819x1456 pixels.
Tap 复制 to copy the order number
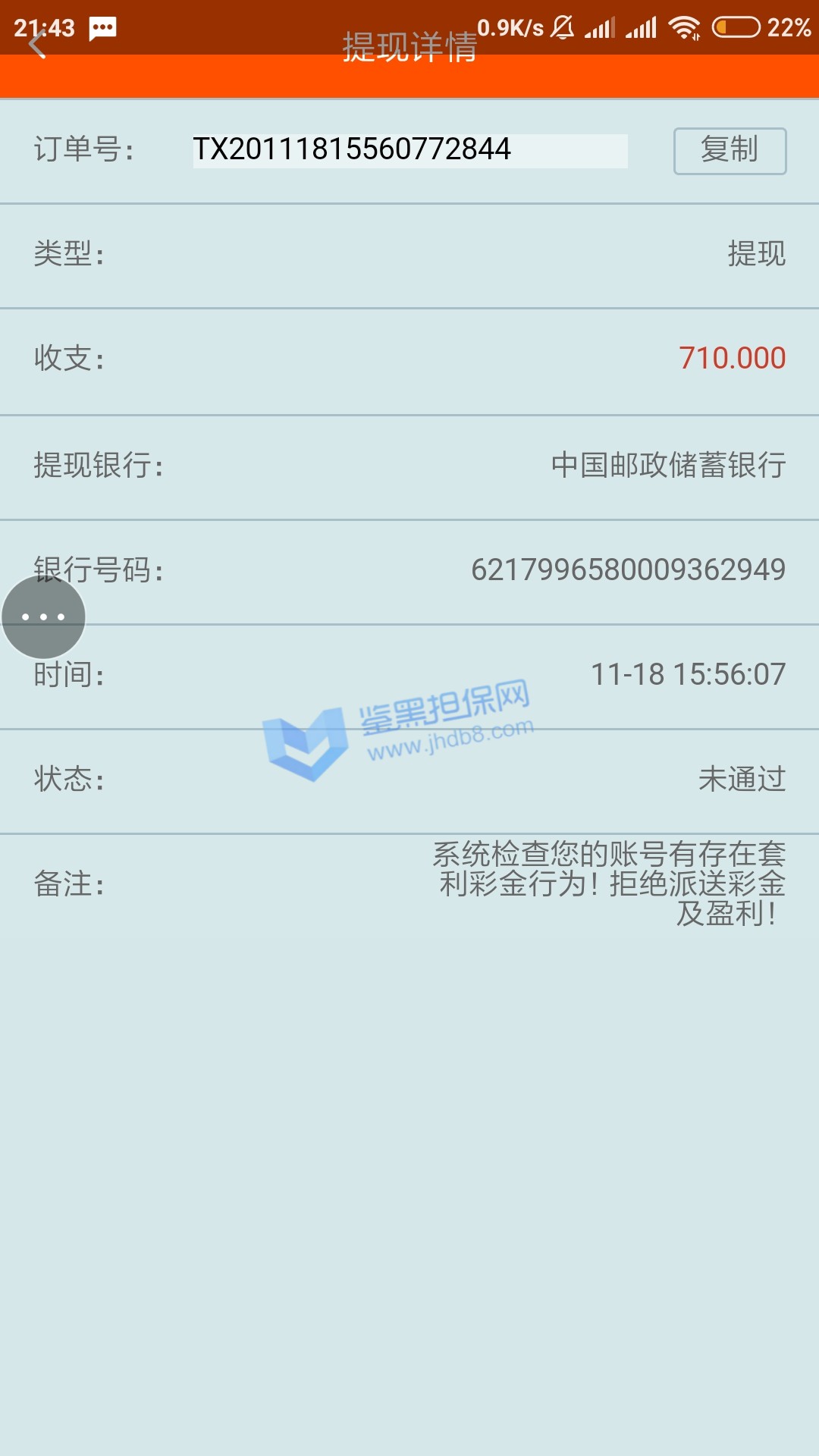[x=730, y=151]
